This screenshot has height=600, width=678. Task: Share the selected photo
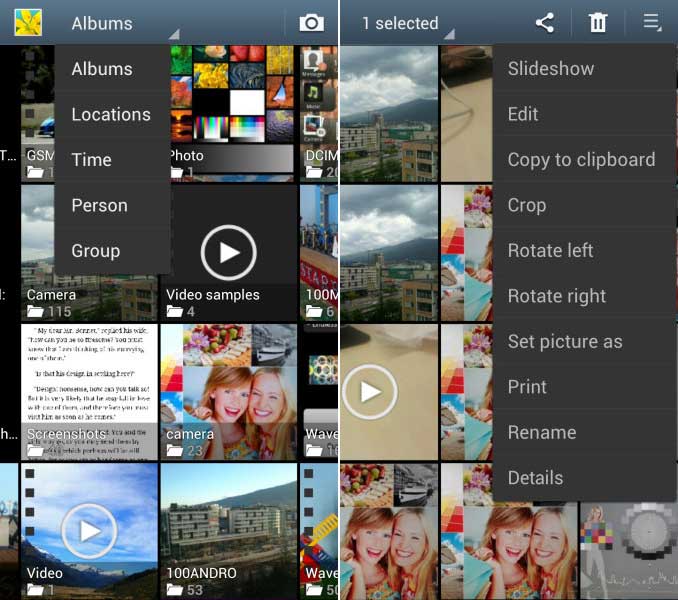(x=544, y=23)
